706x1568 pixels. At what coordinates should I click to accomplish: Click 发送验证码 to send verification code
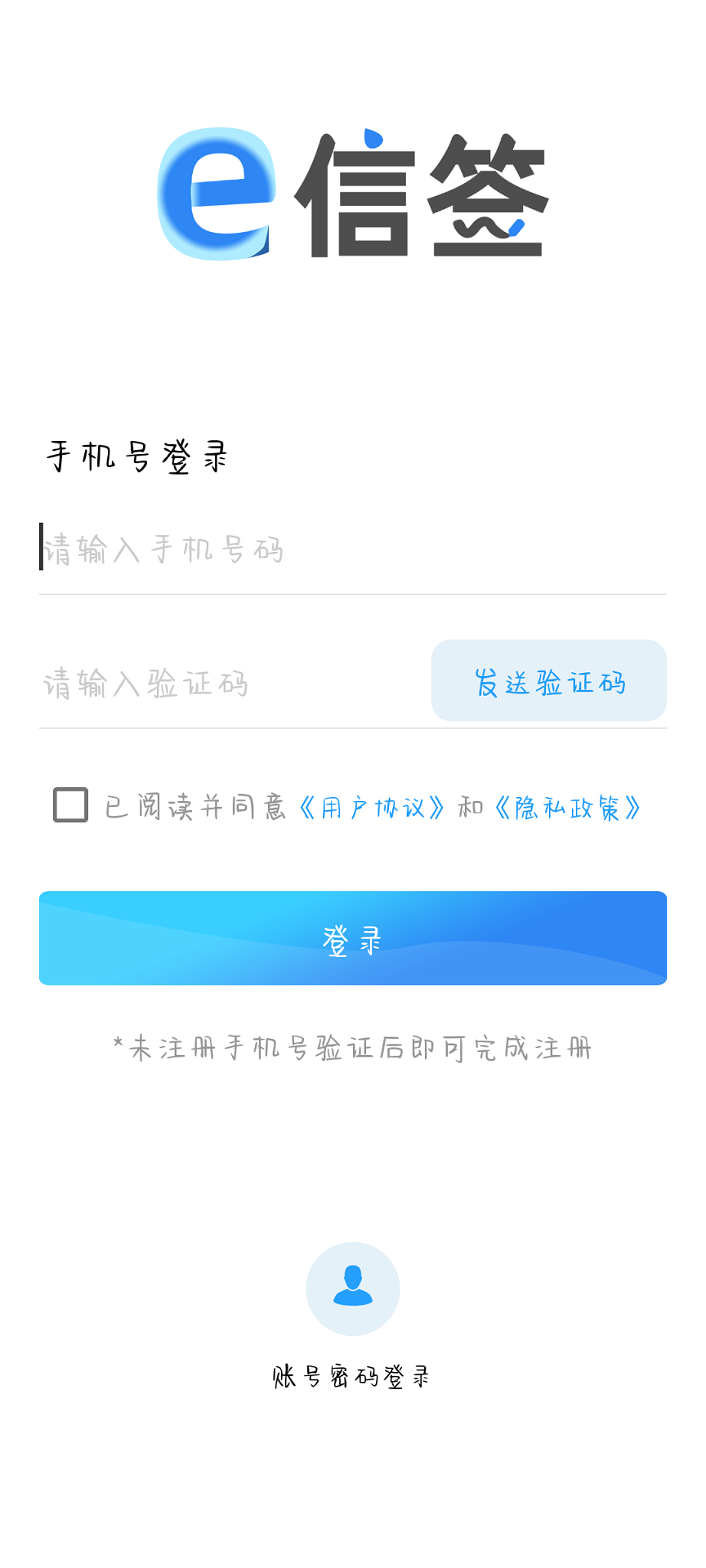(548, 680)
